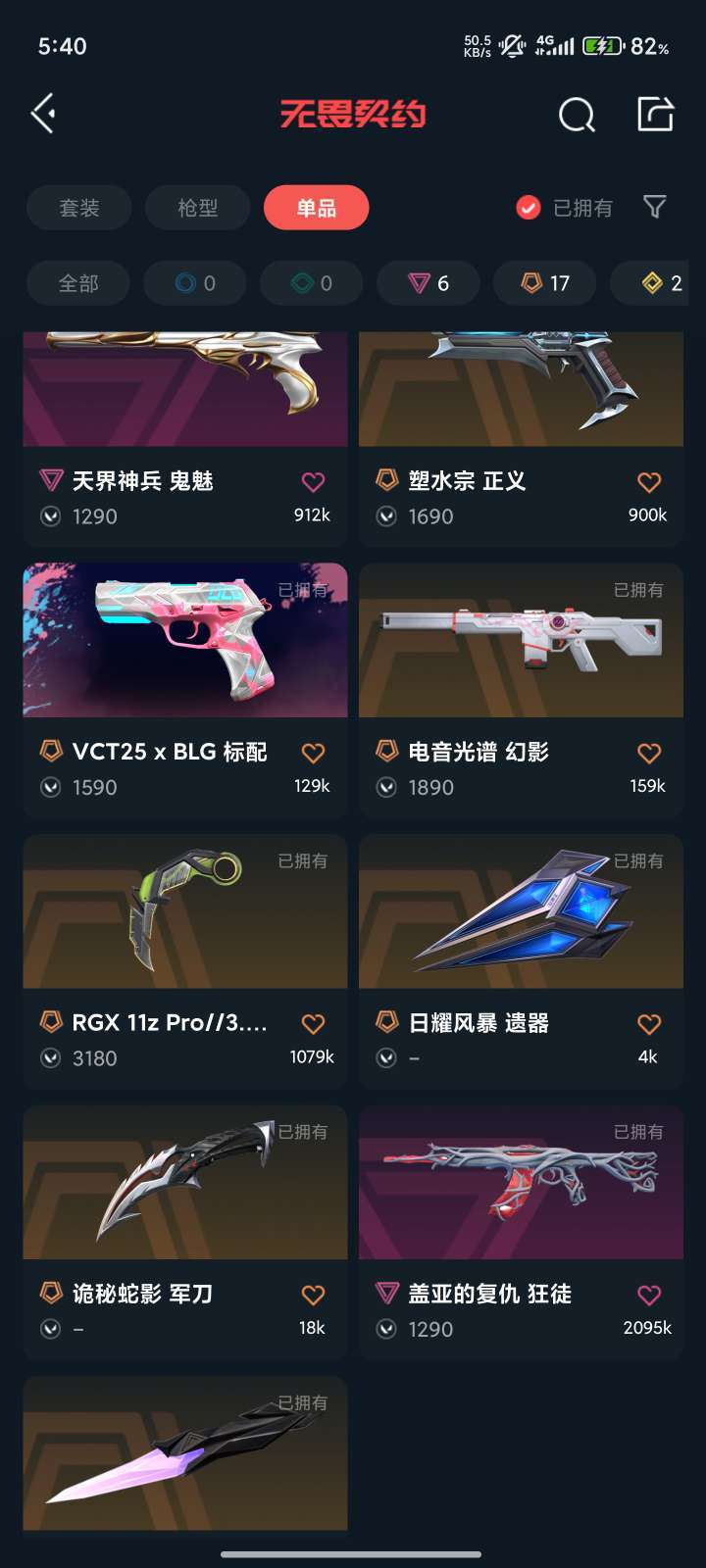Tap the heart on 塑水宗 正义
The height and width of the screenshot is (1568, 706).
pyautogui.click(x=649, y=482)
